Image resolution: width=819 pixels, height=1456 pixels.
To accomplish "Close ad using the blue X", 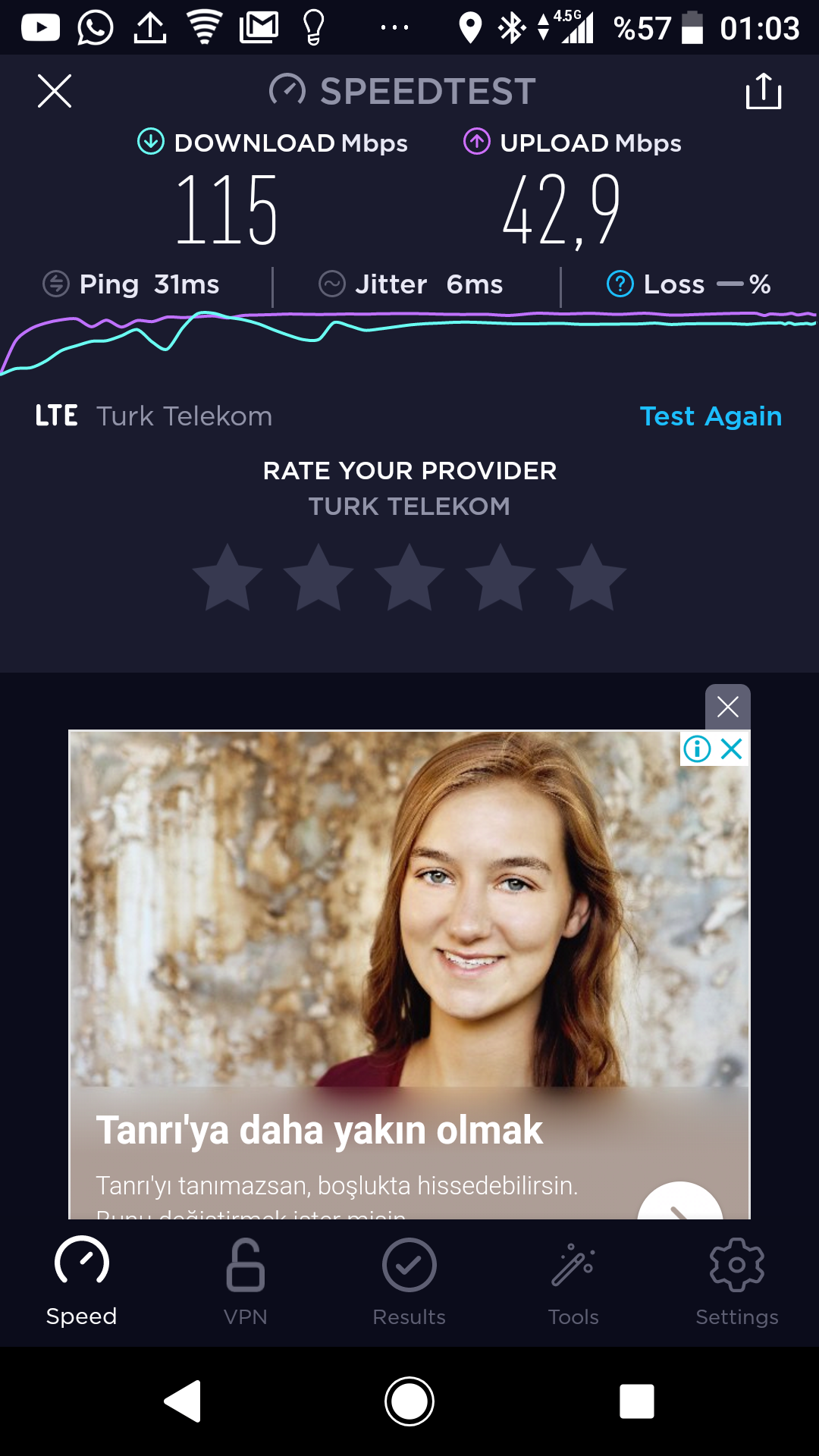I will click(x=732, y=749).
